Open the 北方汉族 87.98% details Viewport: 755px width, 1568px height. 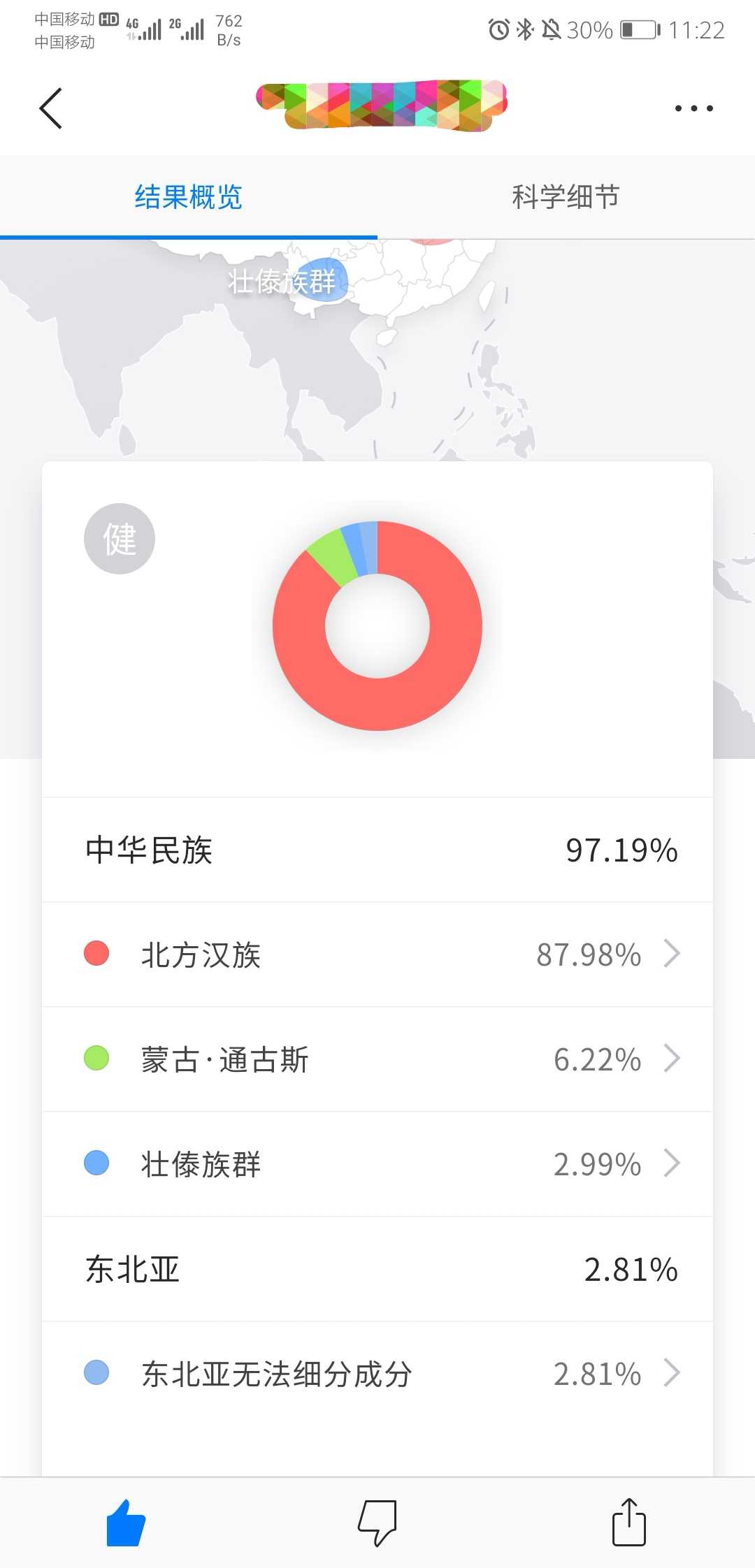(x=377, y=954)
